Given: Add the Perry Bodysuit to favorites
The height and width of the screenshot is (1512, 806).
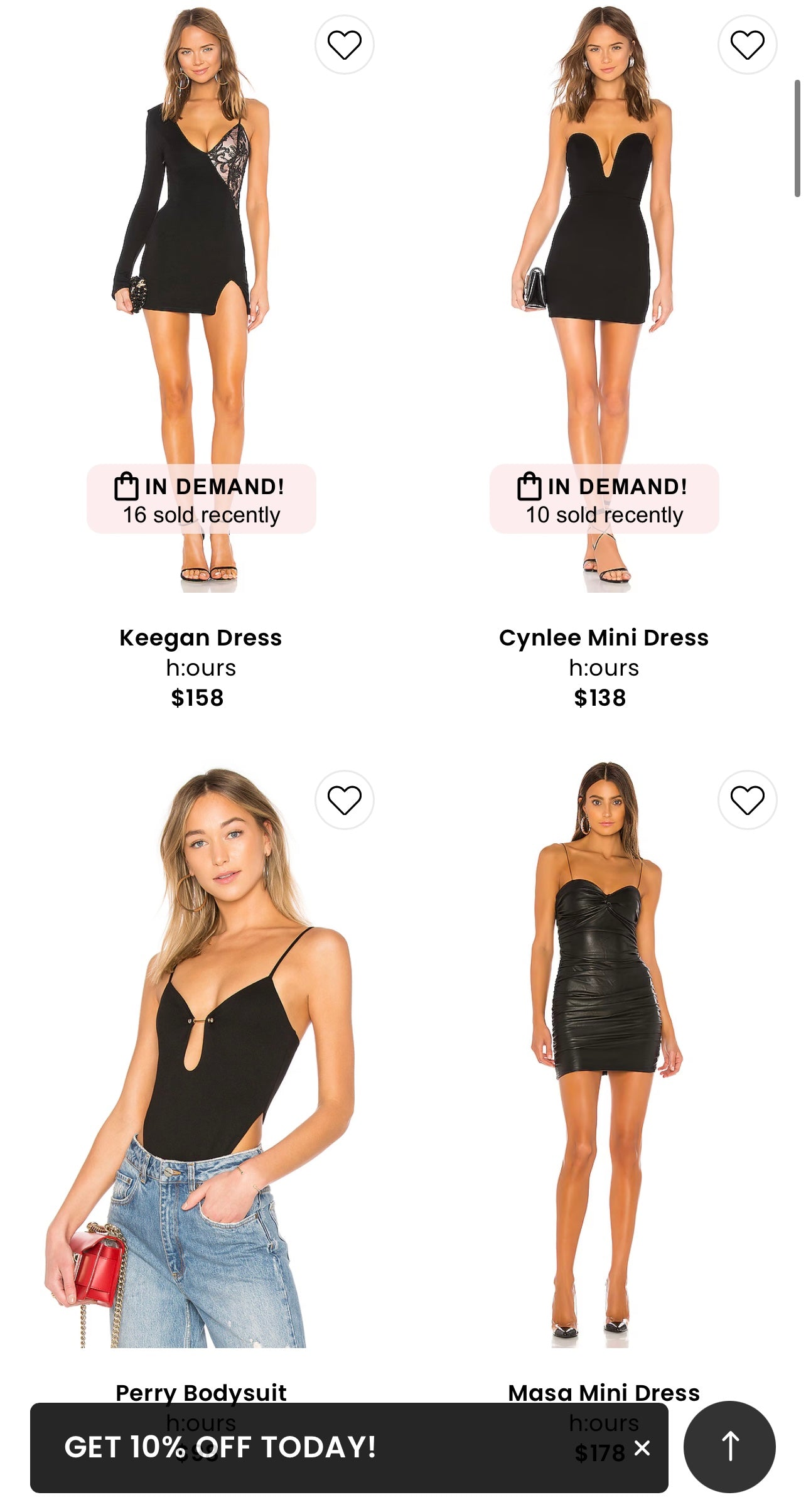Looking at the screenshot, I should 344,800.
